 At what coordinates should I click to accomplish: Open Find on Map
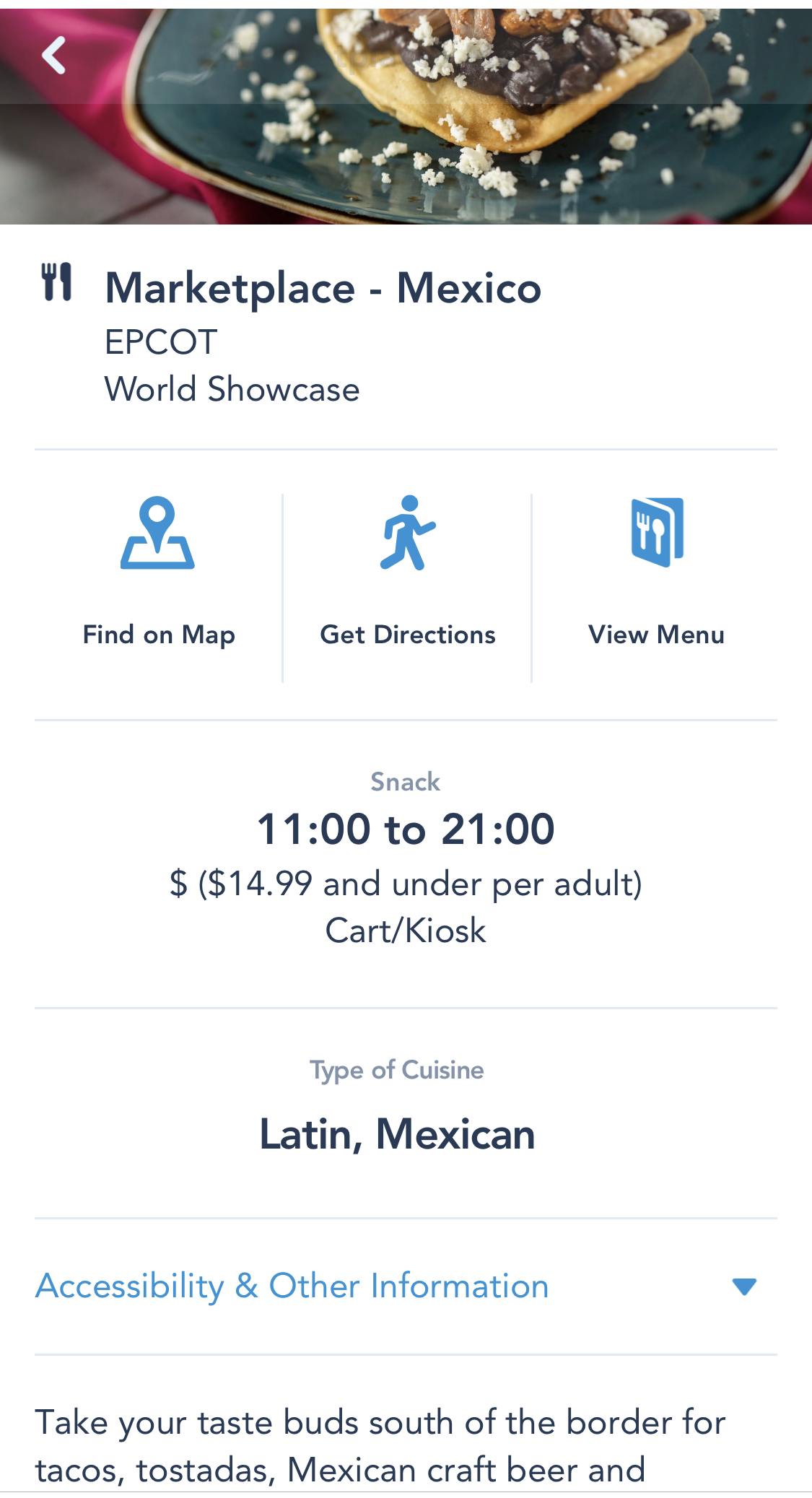158,570
